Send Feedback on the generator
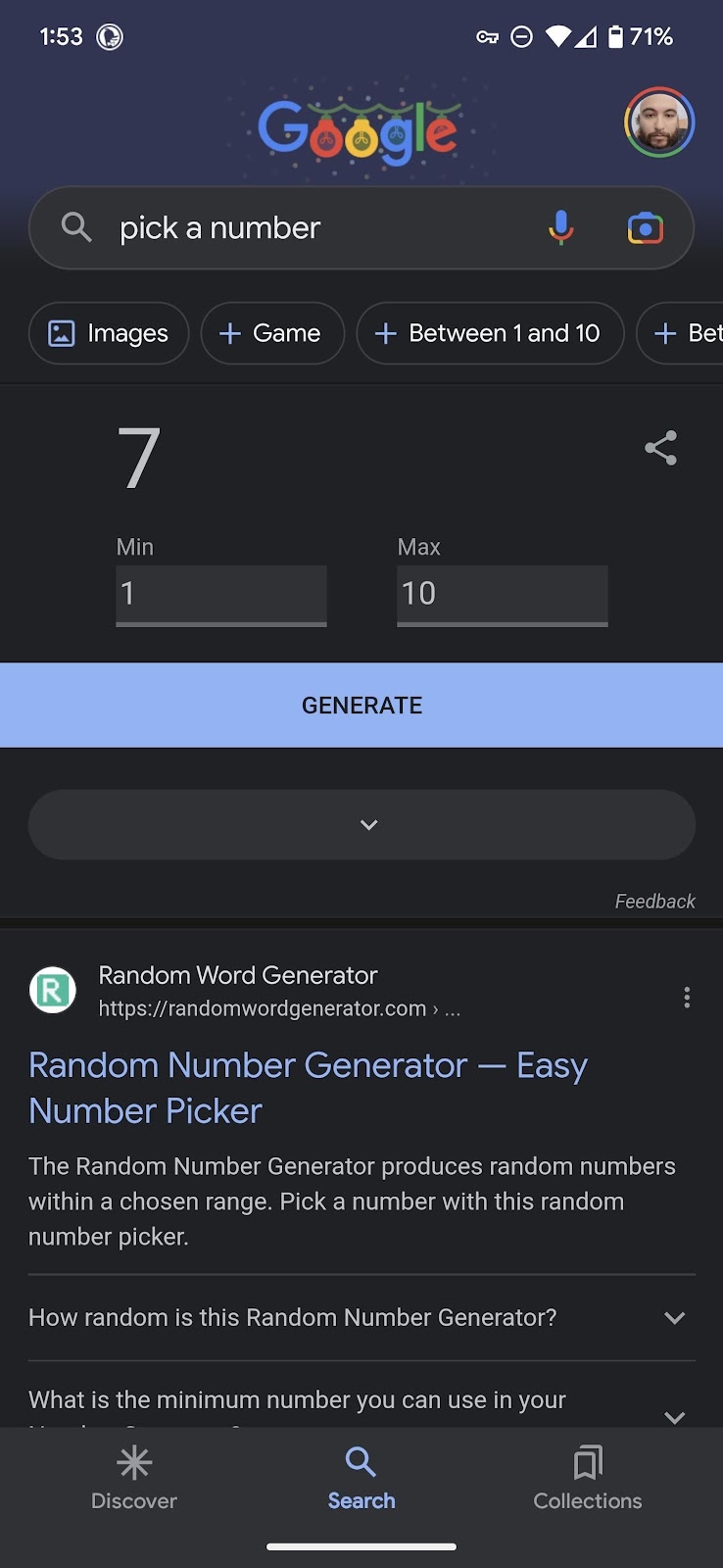 tap(654, 902)
